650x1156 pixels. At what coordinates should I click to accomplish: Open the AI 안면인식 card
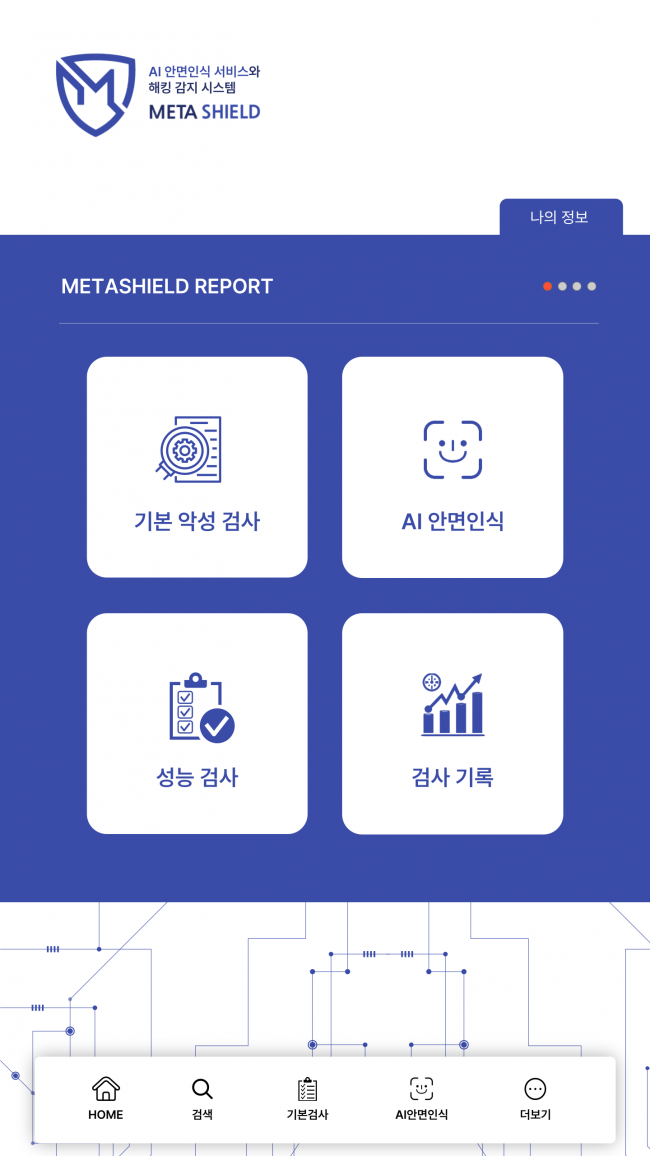click(452, 467)
